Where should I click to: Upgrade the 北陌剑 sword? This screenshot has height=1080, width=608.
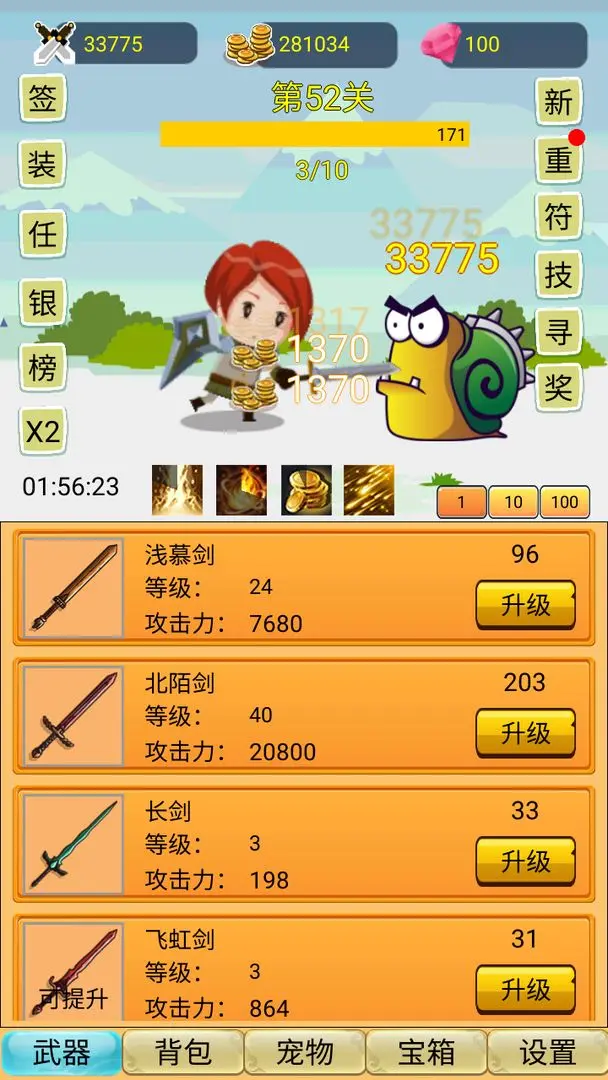click(525, 733)
